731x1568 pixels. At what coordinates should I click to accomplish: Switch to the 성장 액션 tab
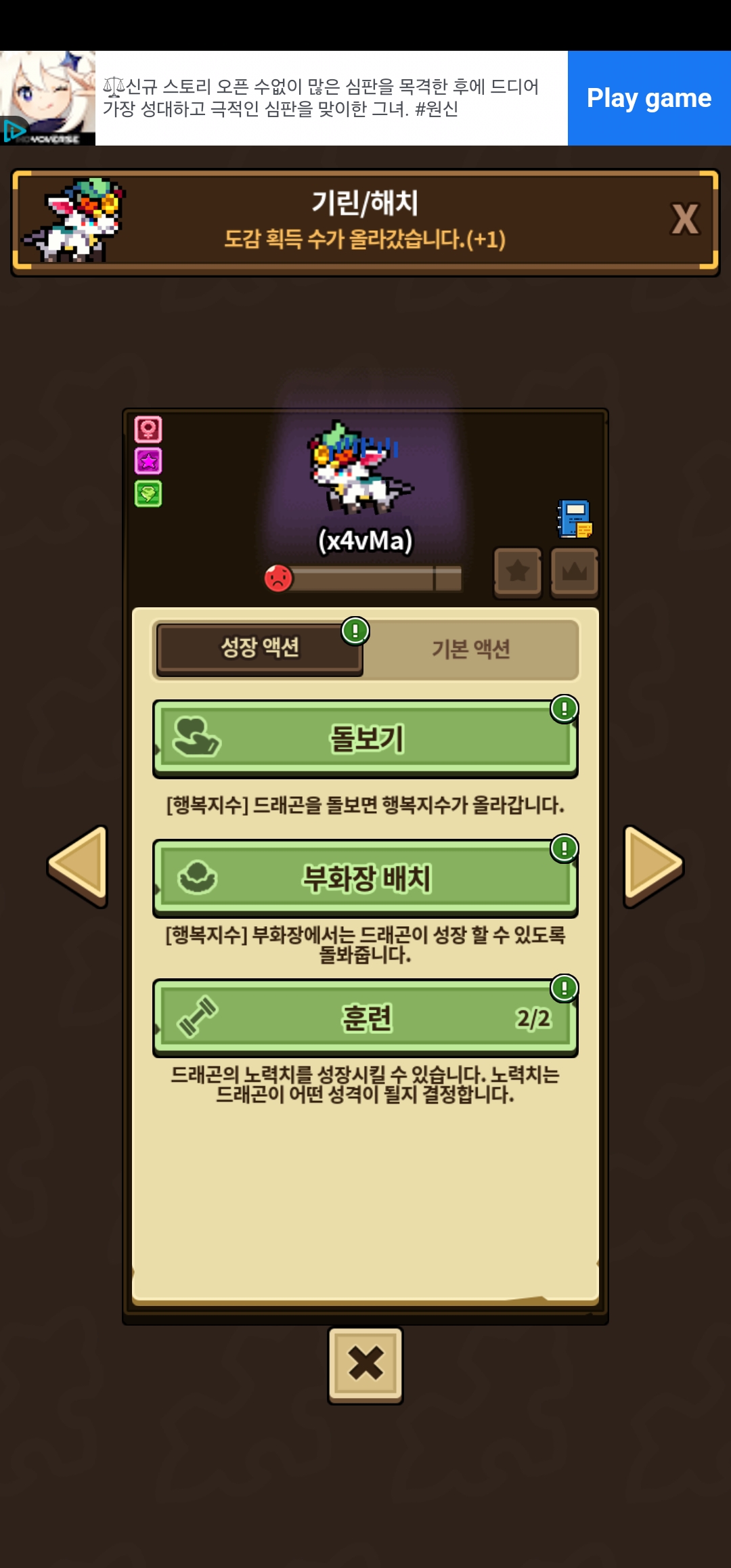click(260, 648)
